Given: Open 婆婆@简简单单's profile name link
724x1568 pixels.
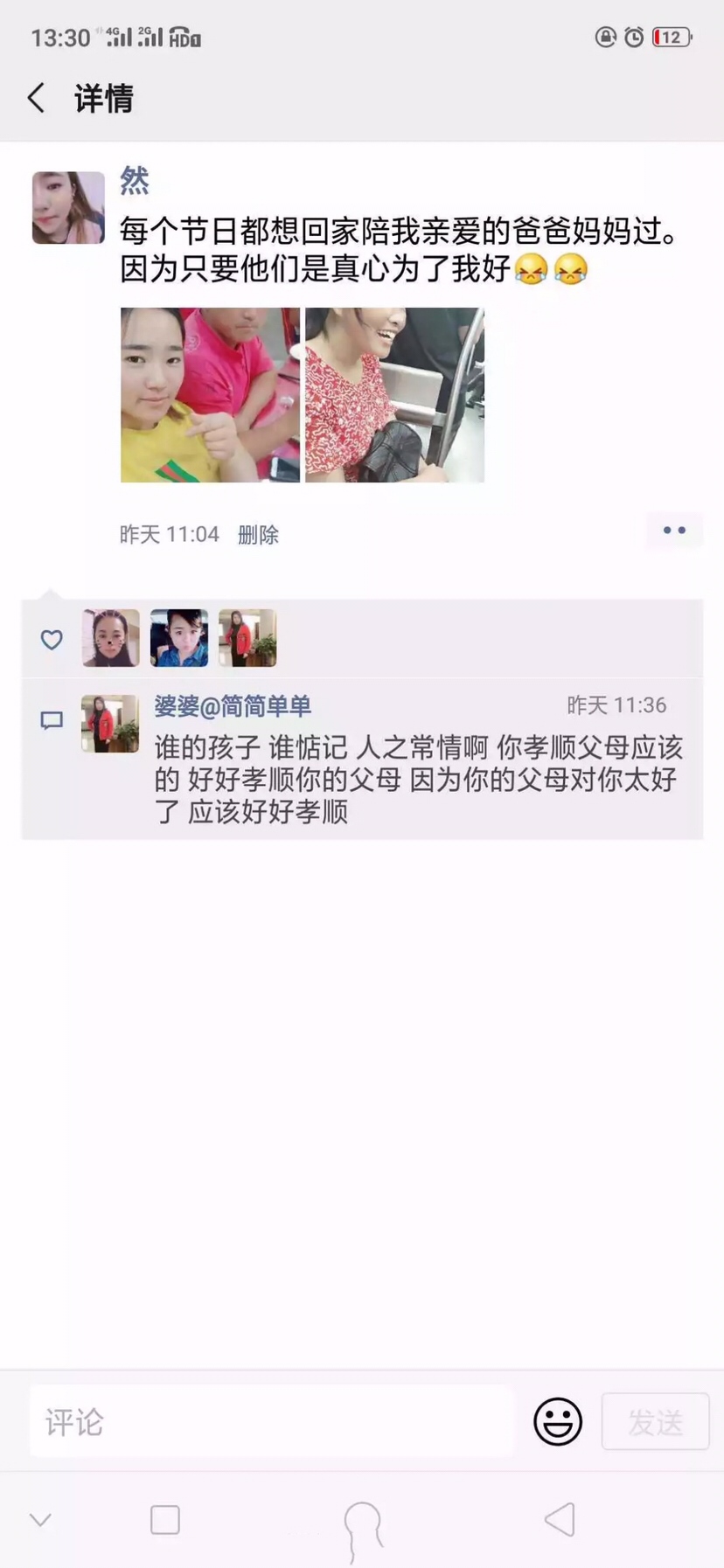Looking at the screenshot, I should (233, 706).
